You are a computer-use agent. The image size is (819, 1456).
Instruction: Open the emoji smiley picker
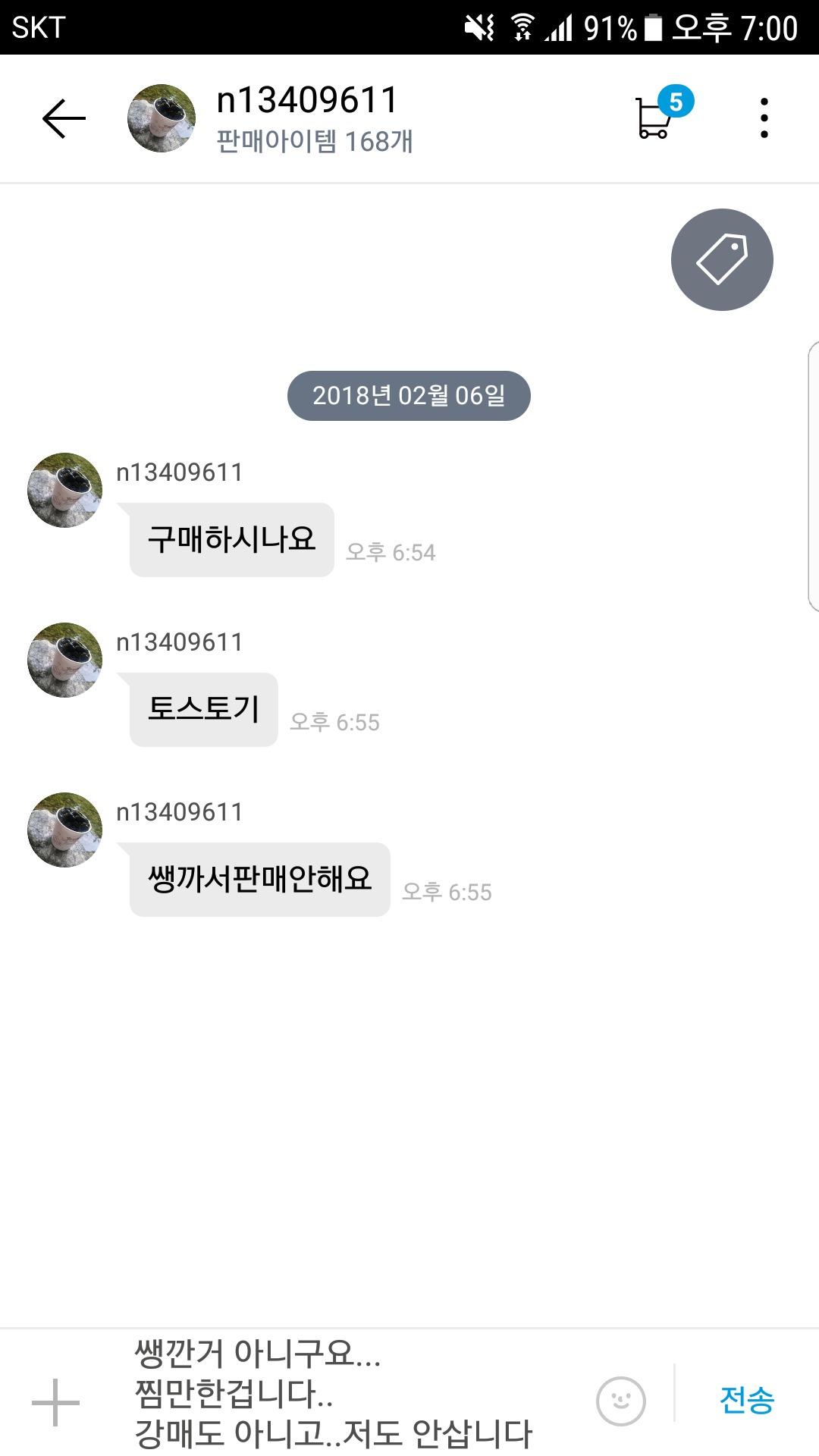pyautogui.click(x=620, y=1401)
